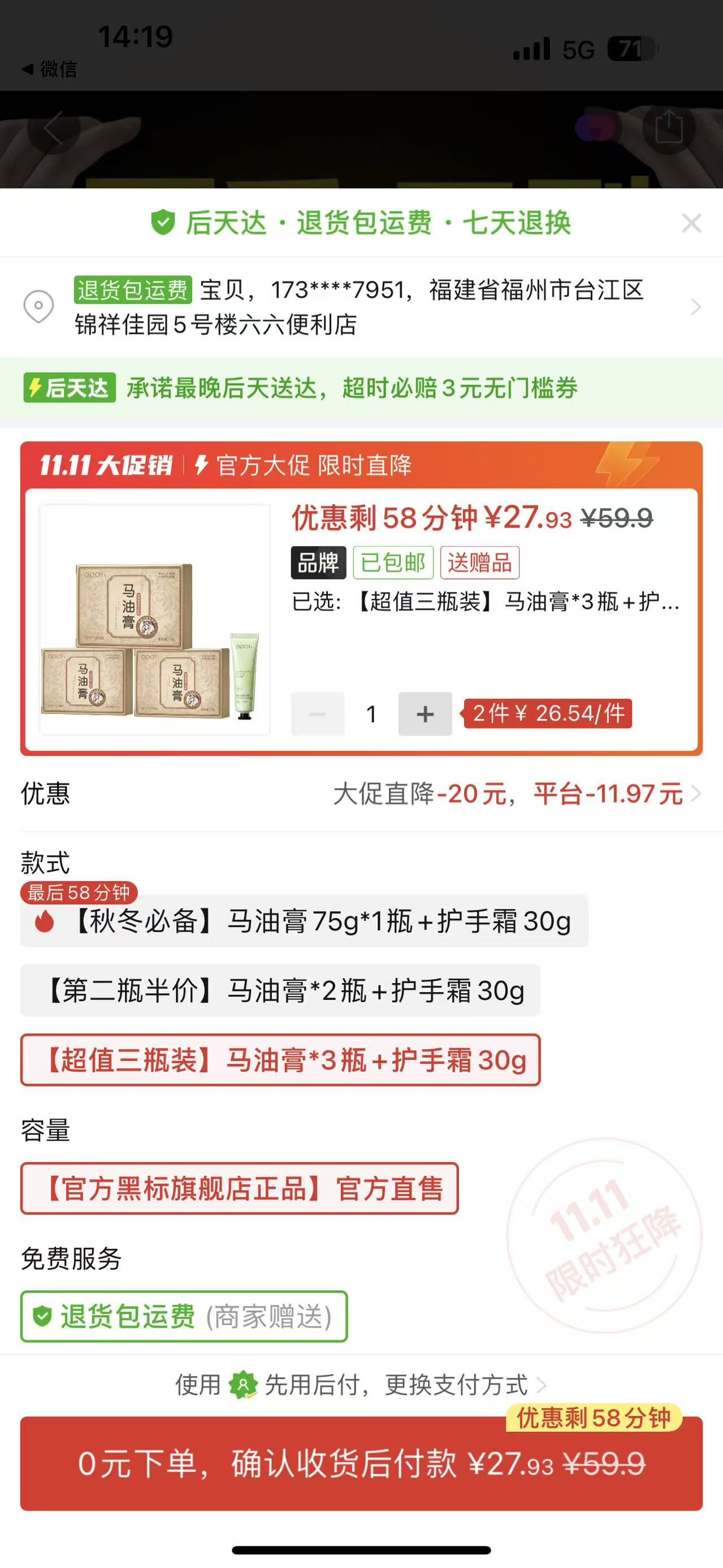
Task: Choose 【第二瓶半价】马油膏*2瓶 option
Action: (280, 991)
